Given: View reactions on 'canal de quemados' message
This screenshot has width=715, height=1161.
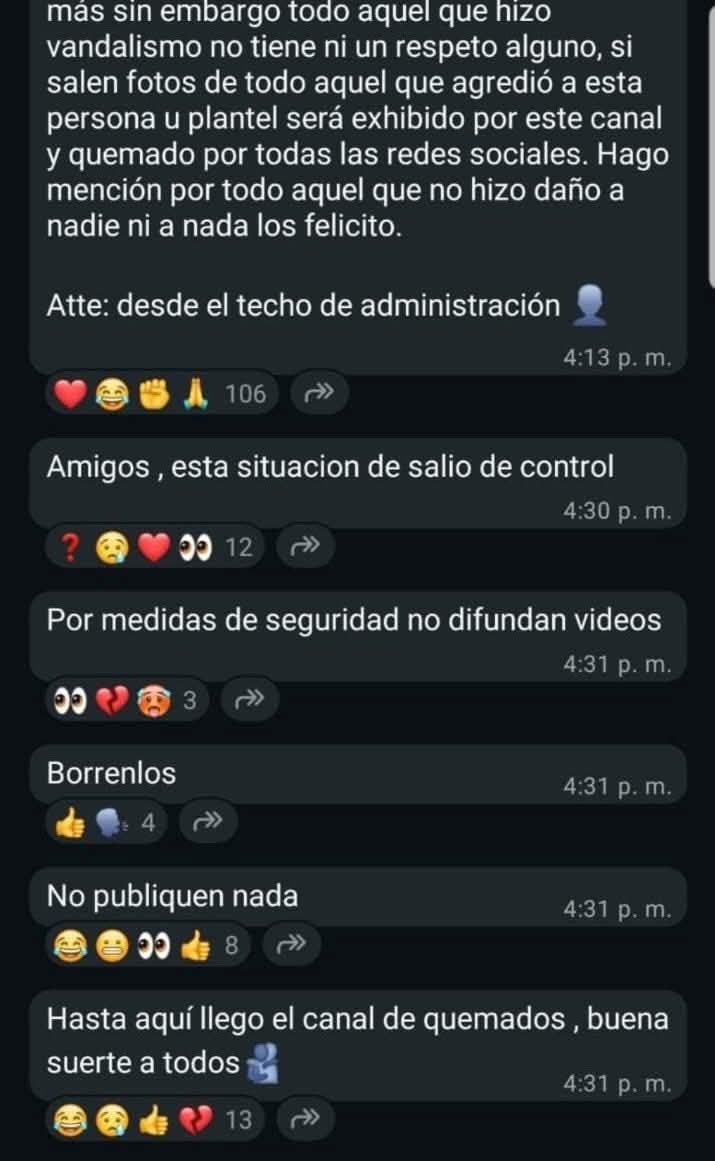Looking at the screenshot, I should tap(155, 1120).
